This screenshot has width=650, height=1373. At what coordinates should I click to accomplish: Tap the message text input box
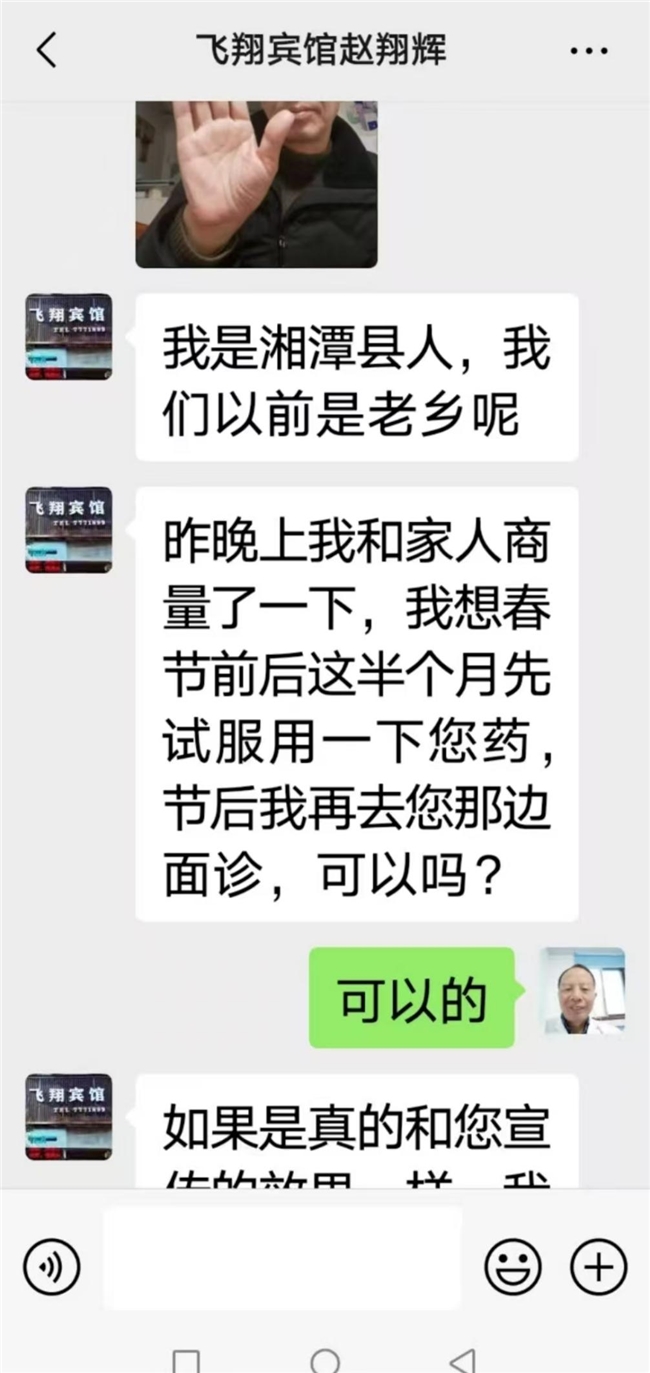tap(283, 1267)
